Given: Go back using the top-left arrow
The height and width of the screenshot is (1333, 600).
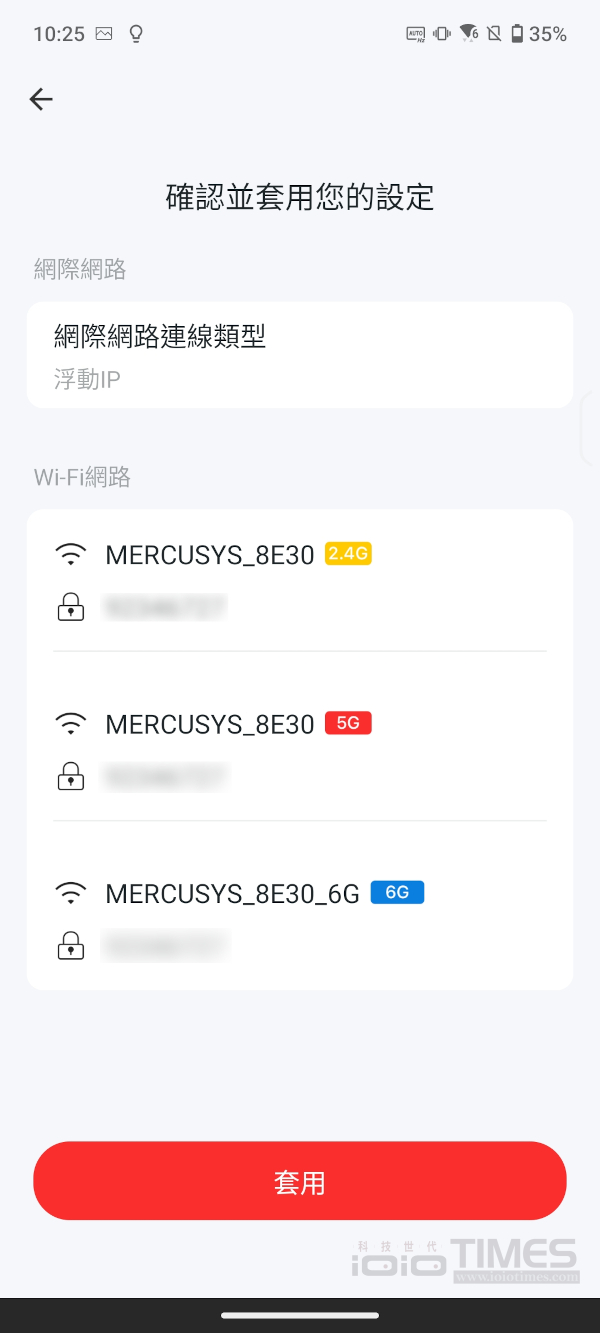Looking at the screenshot, I should [x=41, y=98].
